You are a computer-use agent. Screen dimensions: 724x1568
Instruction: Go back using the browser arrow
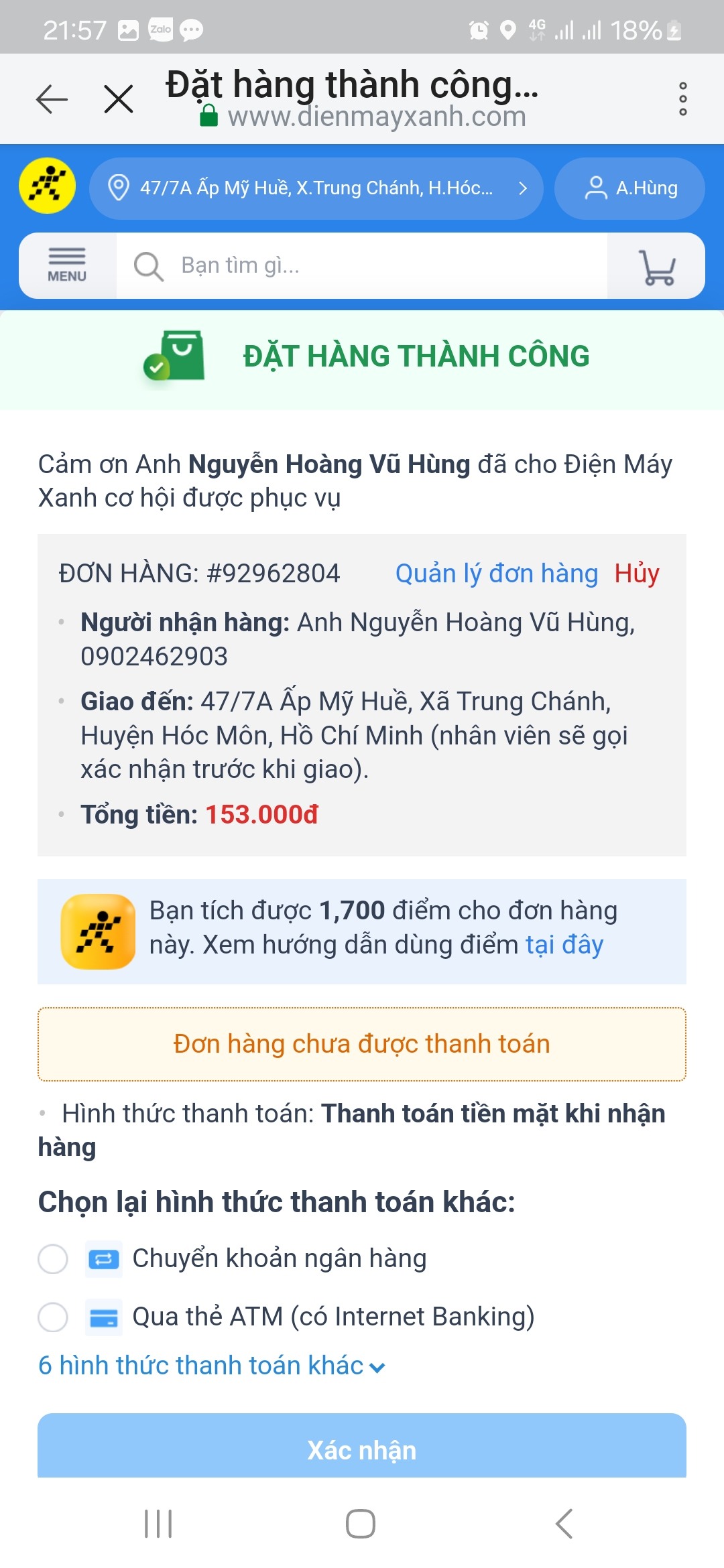point(52,99)
